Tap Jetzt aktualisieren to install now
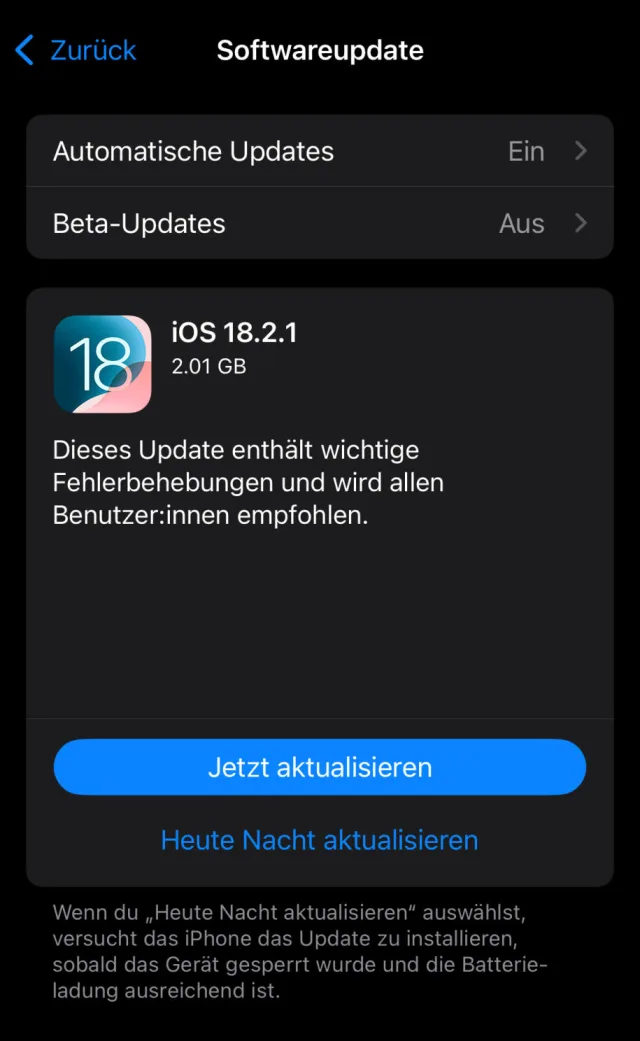Image resolution: width=640 pixels, height=1041 pixels. pos(319,767)
